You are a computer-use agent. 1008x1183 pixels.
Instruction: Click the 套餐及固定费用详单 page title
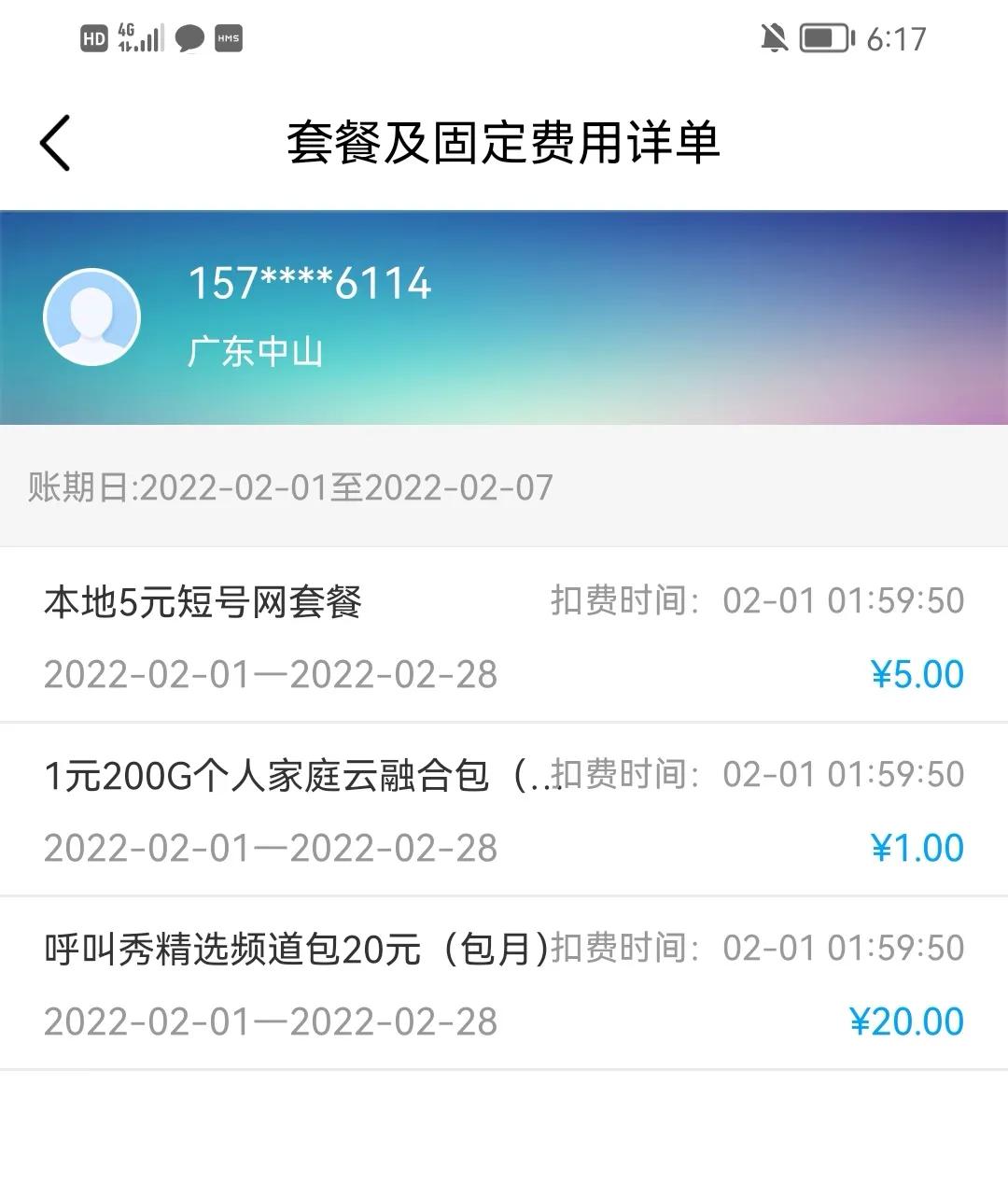504,144
